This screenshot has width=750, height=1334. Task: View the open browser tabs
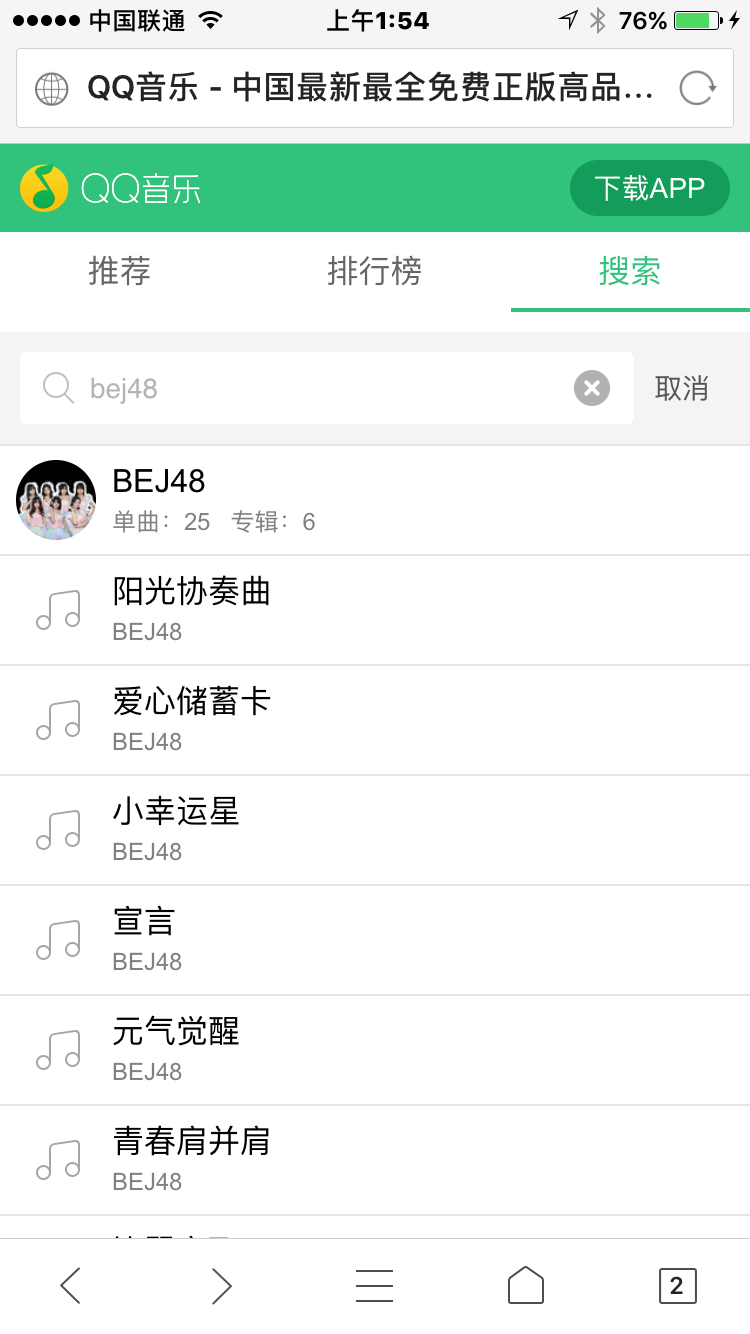click(x=677, y=1286)
